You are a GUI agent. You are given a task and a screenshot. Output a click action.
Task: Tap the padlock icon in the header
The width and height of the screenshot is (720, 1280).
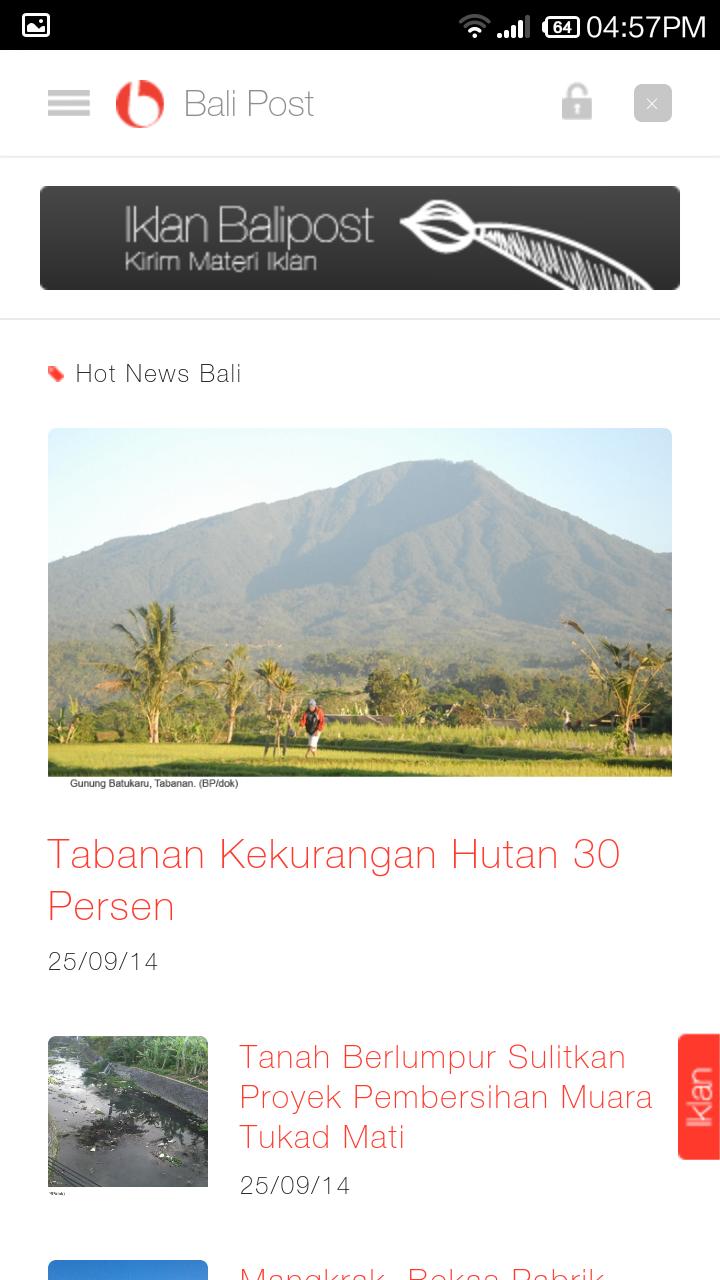[x=576, y=102]
